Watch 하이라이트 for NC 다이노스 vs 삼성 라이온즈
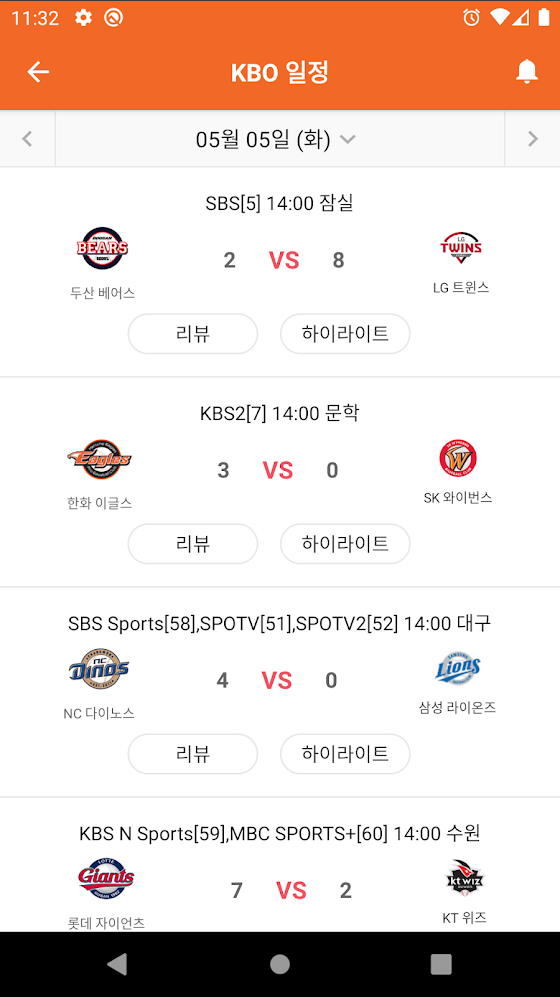Viewport: 560px width, 997px height. [345, 754]
